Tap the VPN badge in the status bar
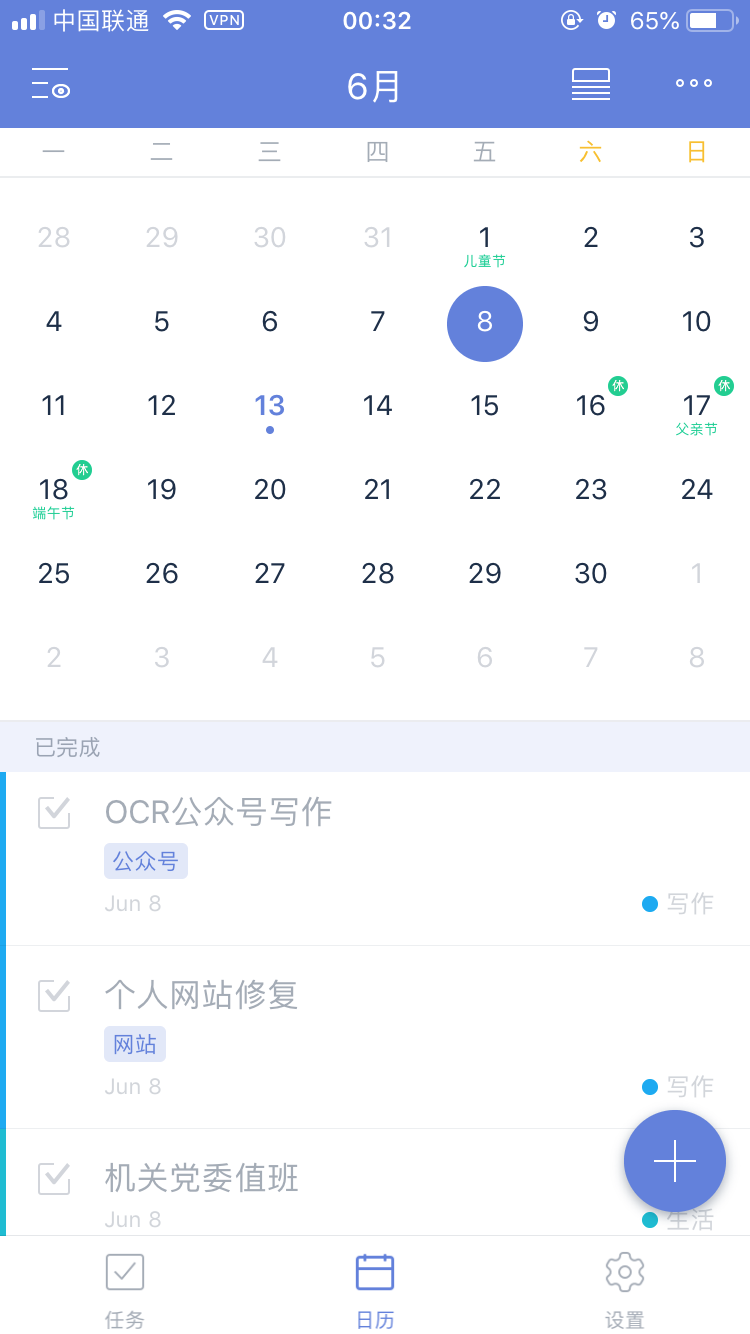750x1334 pixels. (223, 19)
